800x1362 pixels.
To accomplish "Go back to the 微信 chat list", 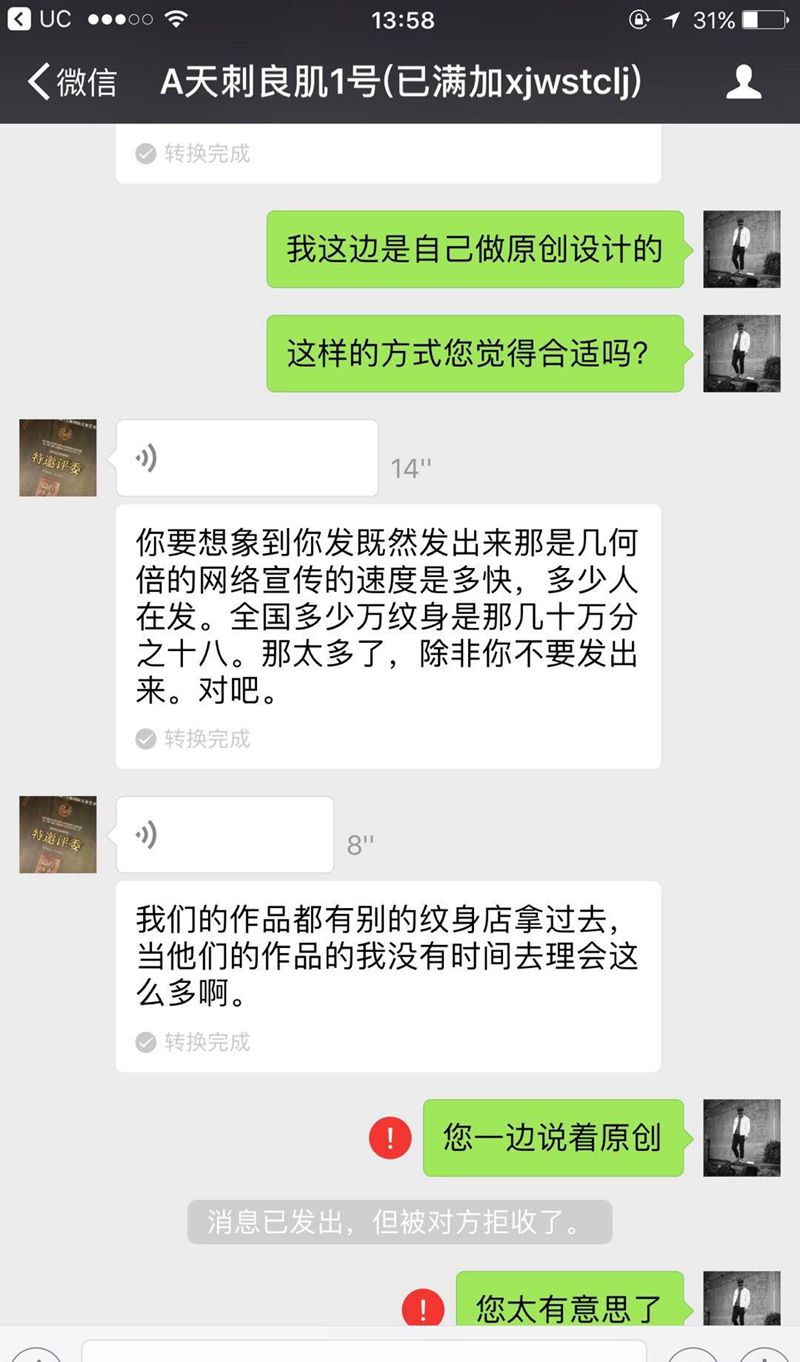I will (70, 82).
